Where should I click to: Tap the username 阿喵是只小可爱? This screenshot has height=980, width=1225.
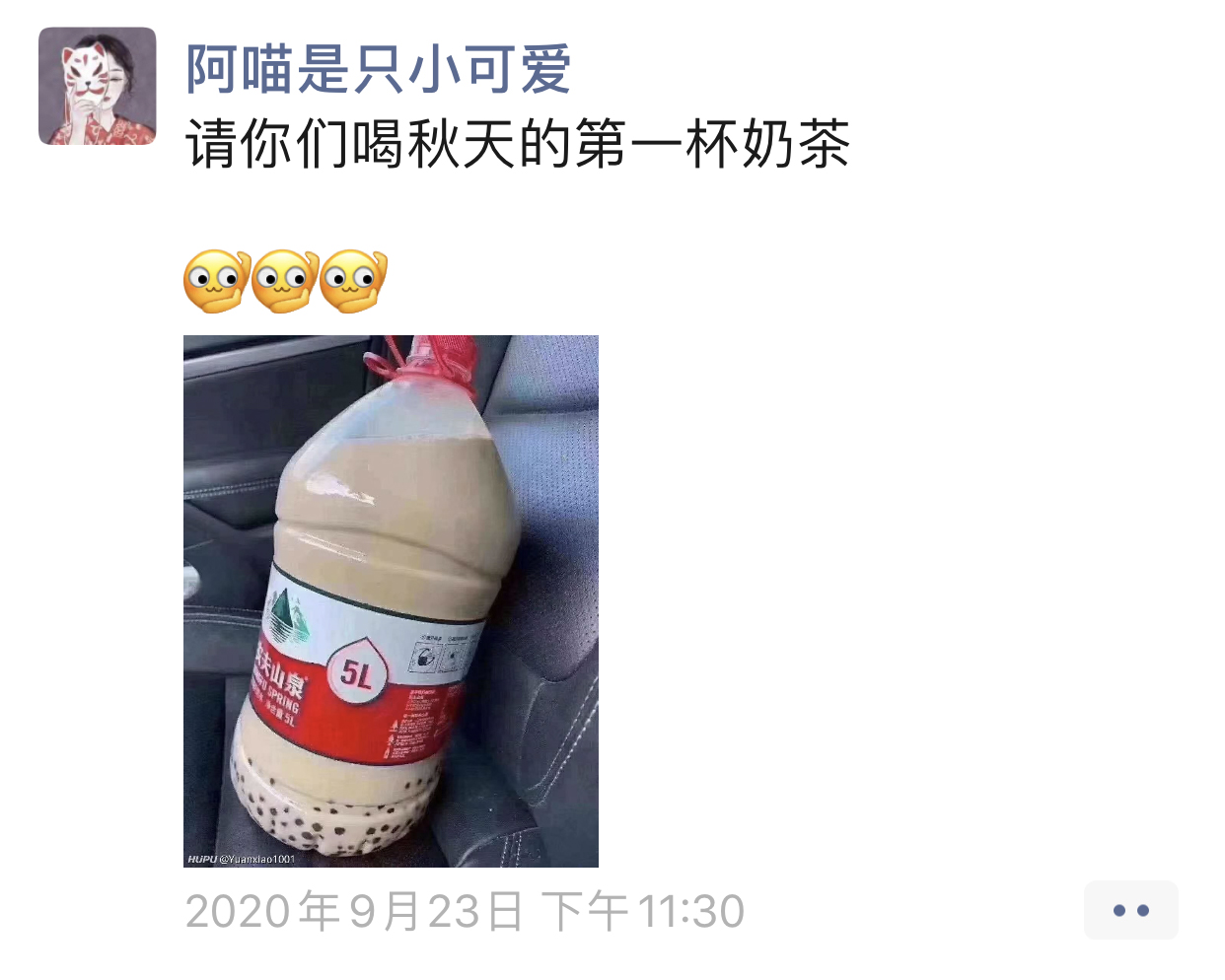379,69
